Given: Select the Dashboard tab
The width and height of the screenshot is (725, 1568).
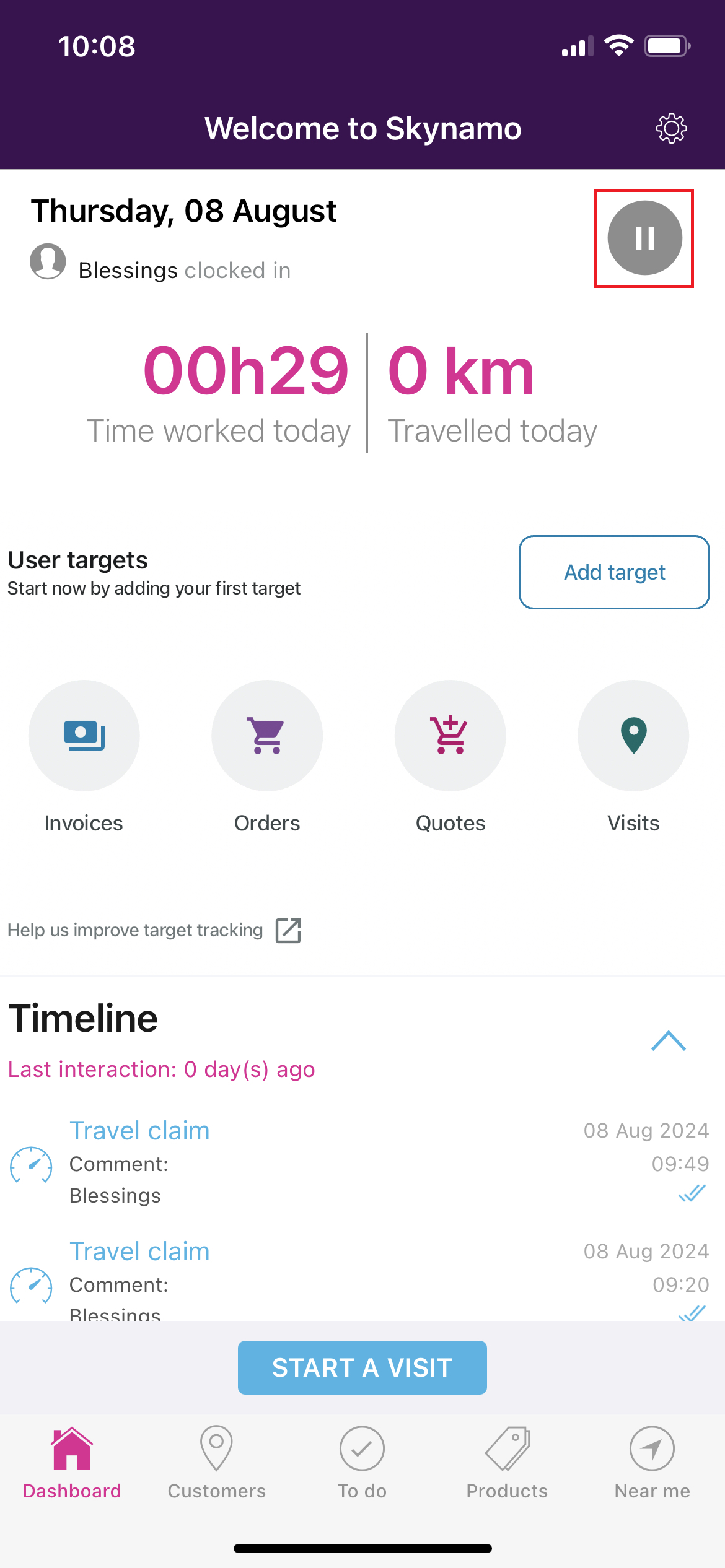Looking at the screenshot, I should click(x=72, y=1463).
